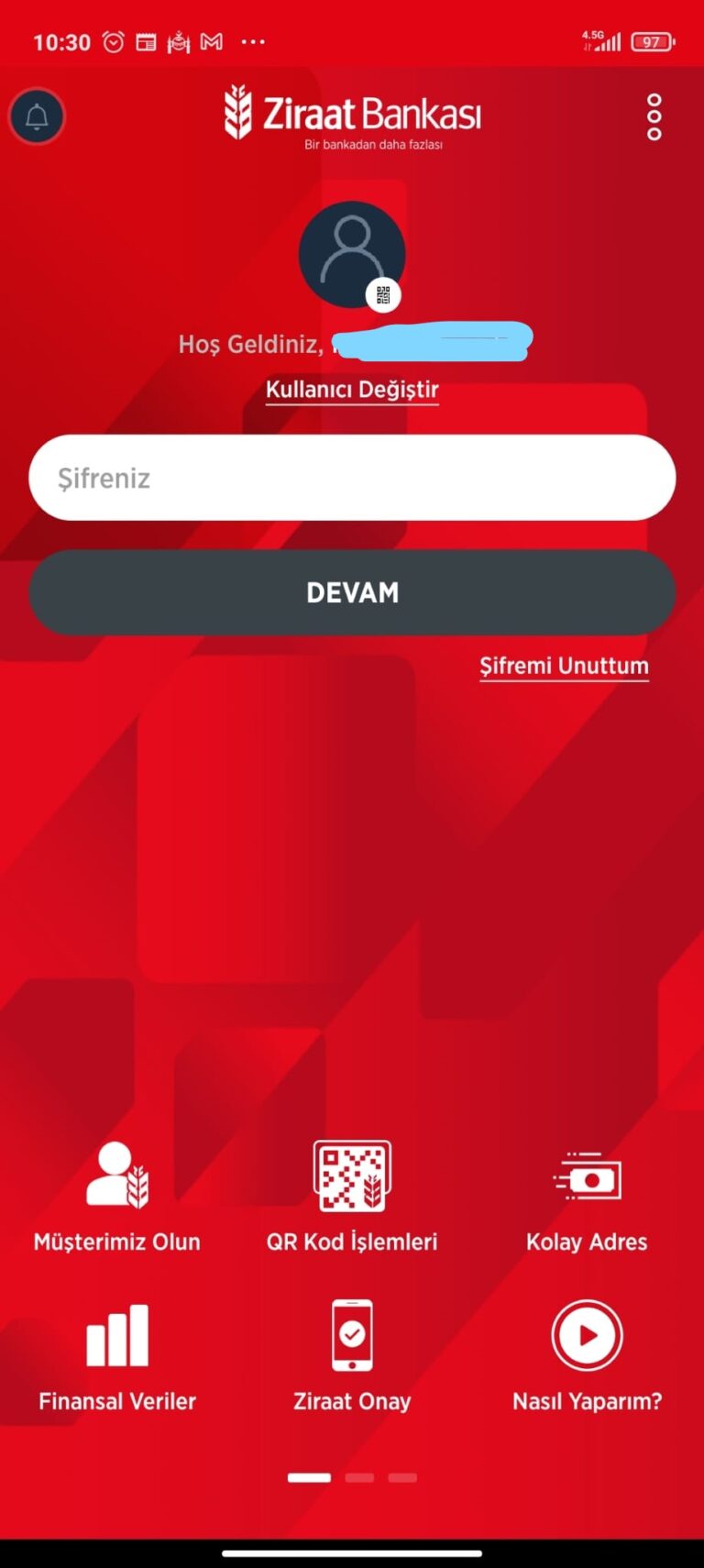Screen dimensions: 704x1568
Task: Tap the QR badge on the profile avatar
Action: [383, 295]
